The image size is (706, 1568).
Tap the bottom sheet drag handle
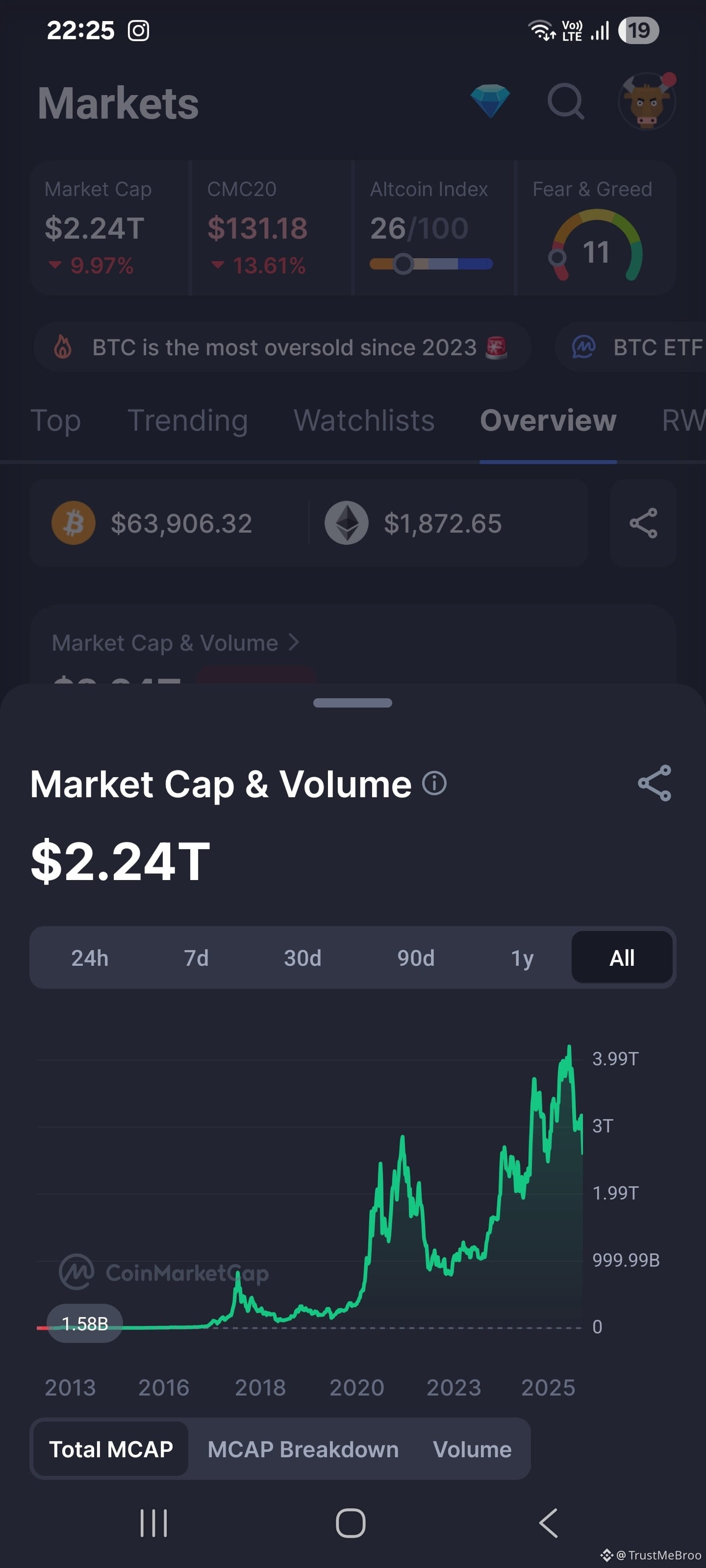coord(353,703)
